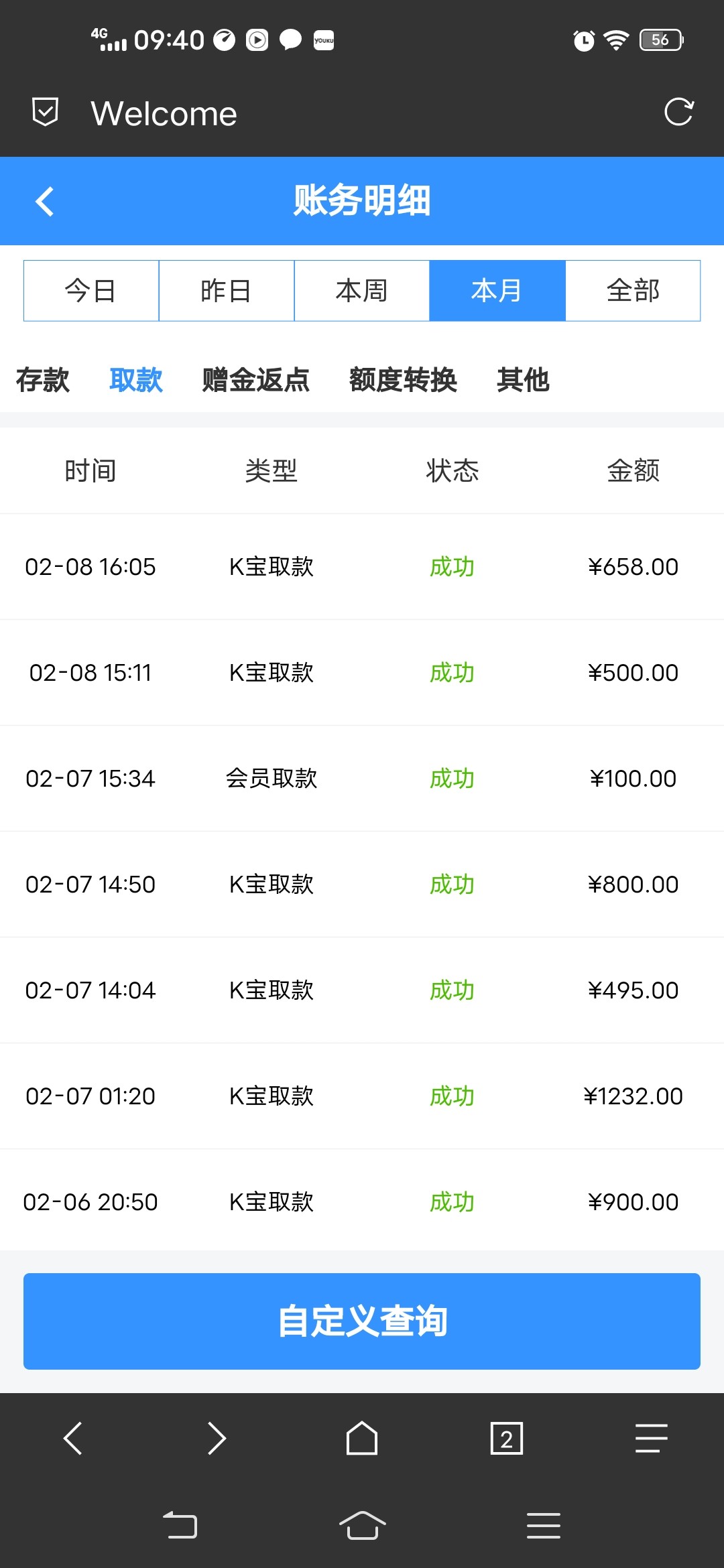View 全部 records
The width and height of the screenshot is (724, 1568).
(x=633, y=291)
